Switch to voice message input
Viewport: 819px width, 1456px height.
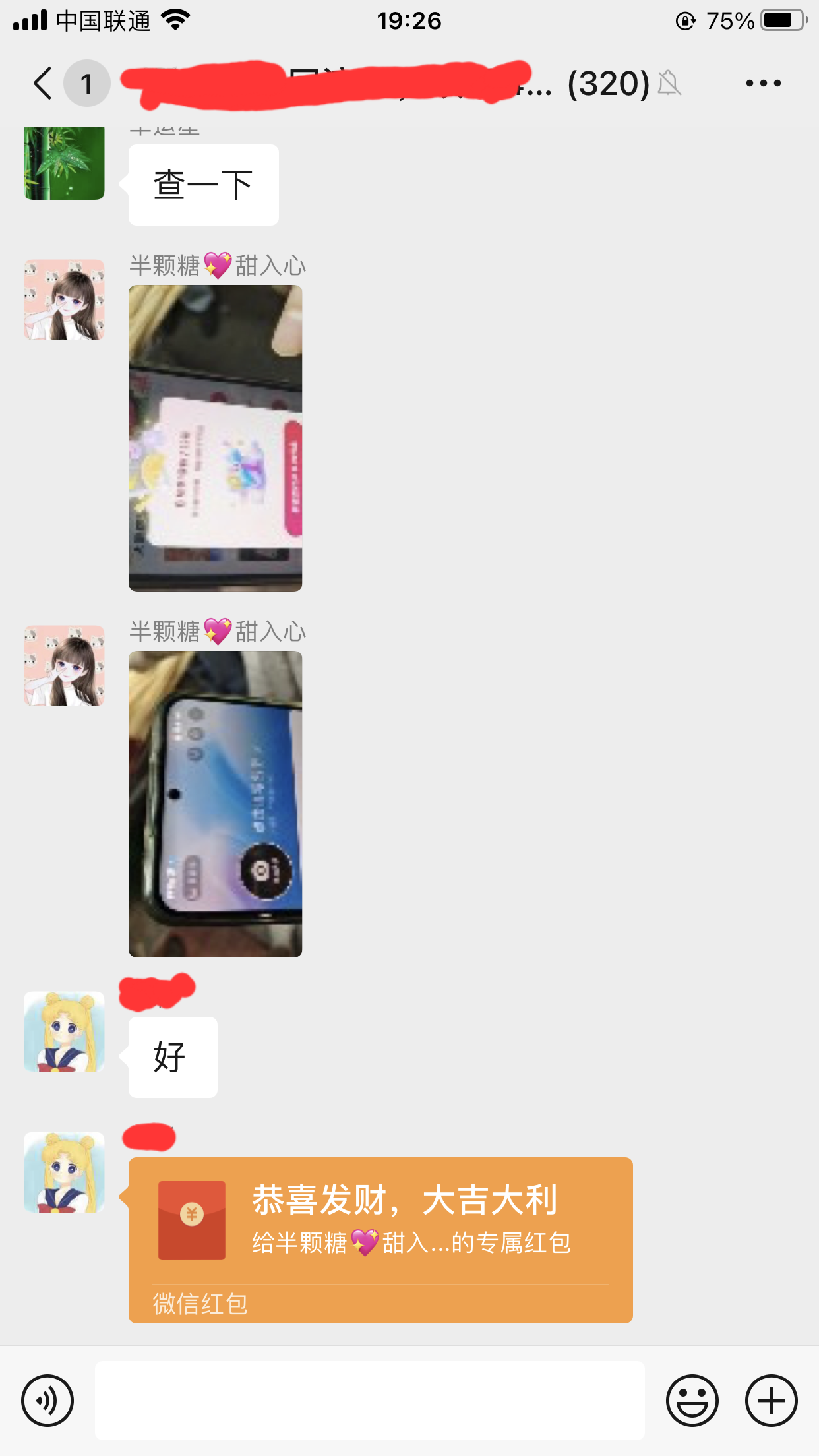pos(47,1401)
